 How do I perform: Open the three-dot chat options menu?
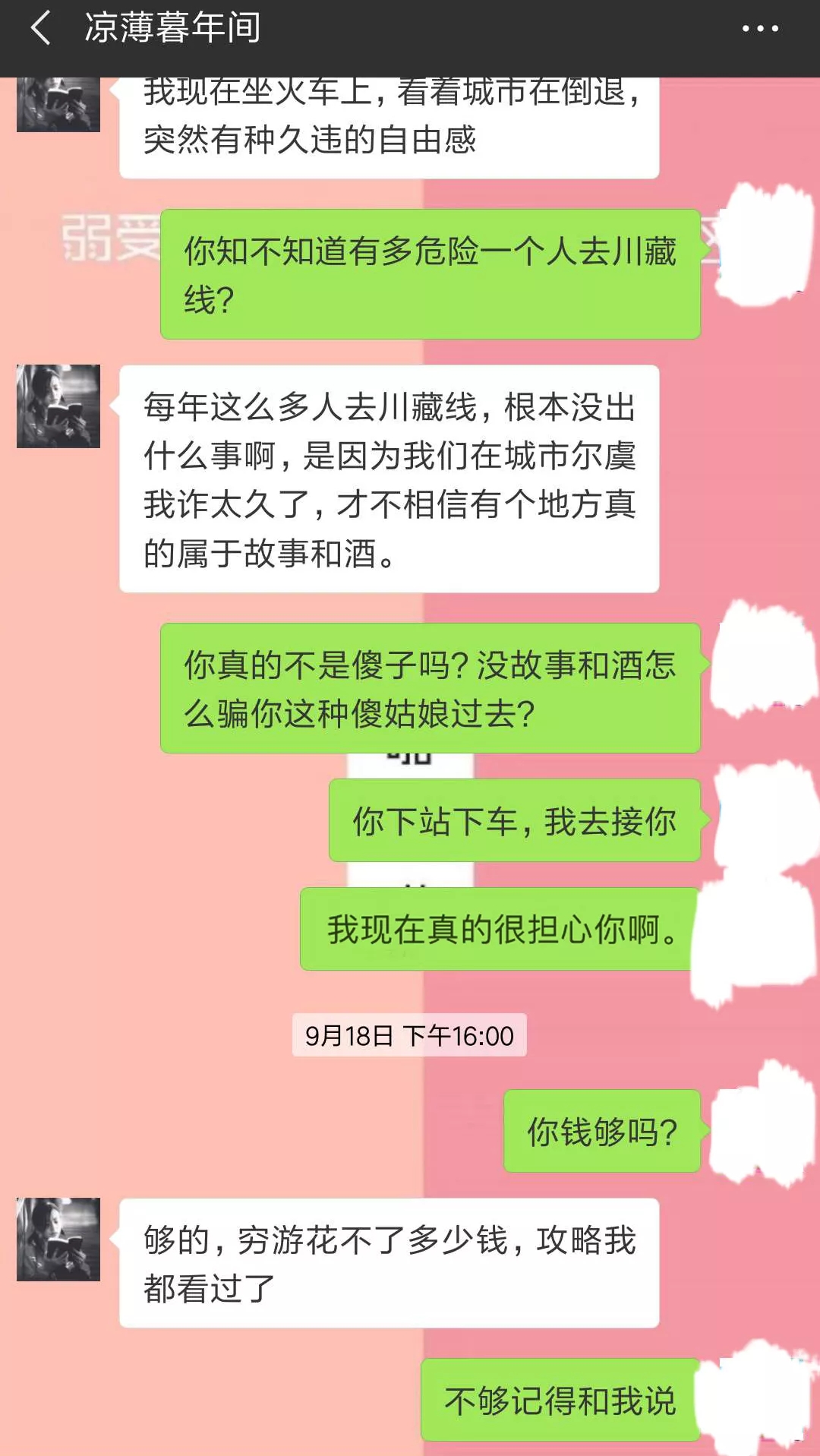[760, 29]
